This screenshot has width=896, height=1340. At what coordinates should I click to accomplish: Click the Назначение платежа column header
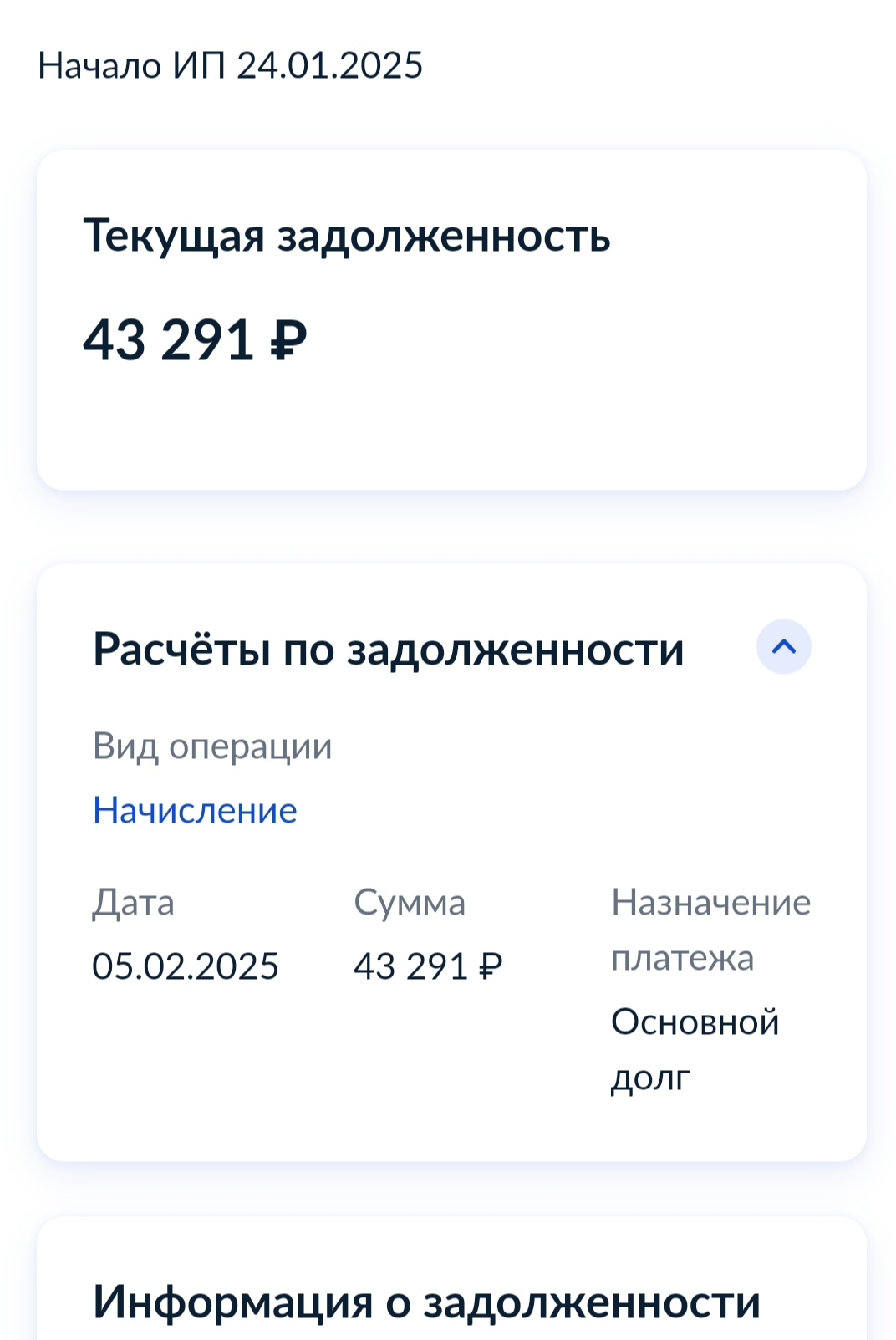click(710, 930)
